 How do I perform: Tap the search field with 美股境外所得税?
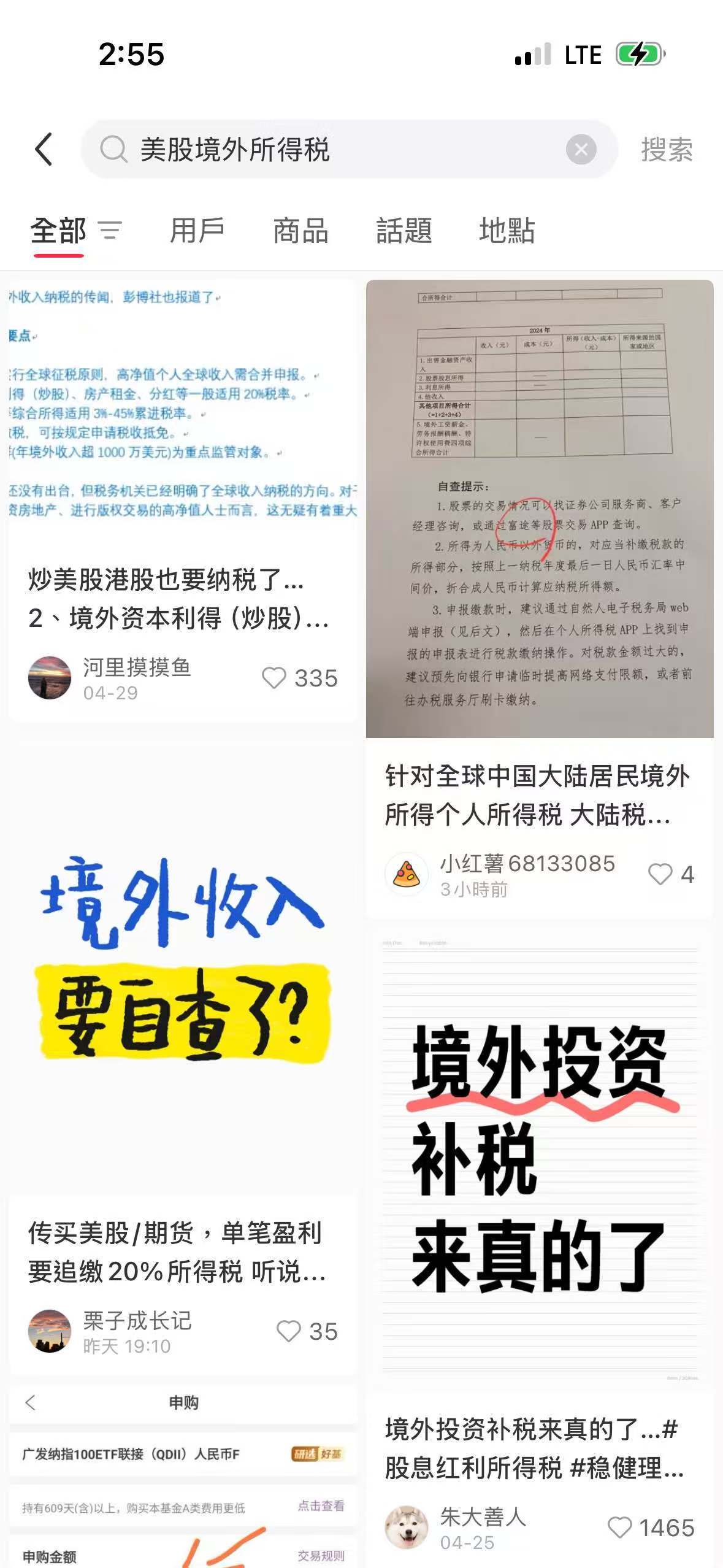(349, 149)
